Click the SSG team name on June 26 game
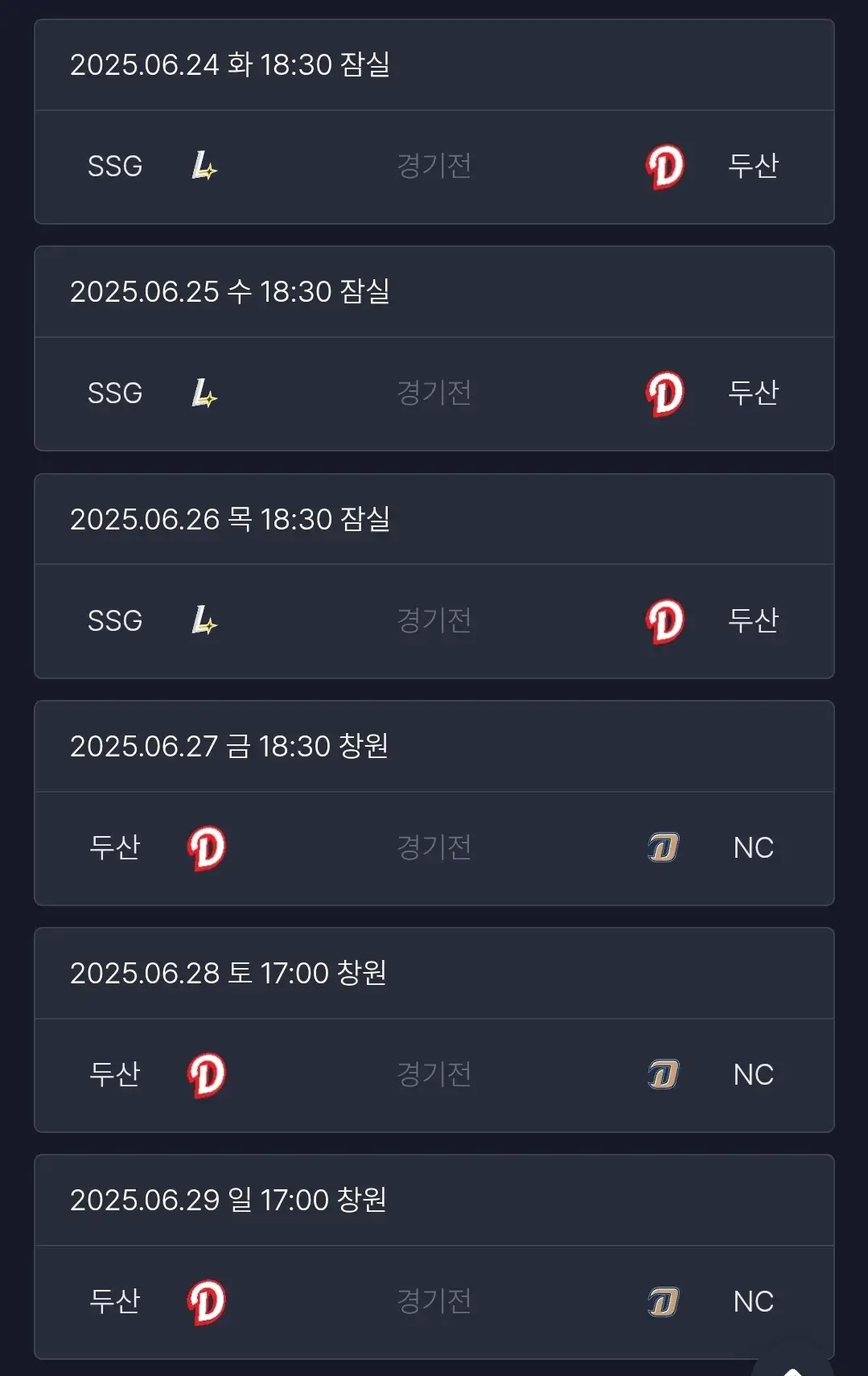The height and width of the screenshot is (1376, 868). pyautogui.click(x=114, y=620)
